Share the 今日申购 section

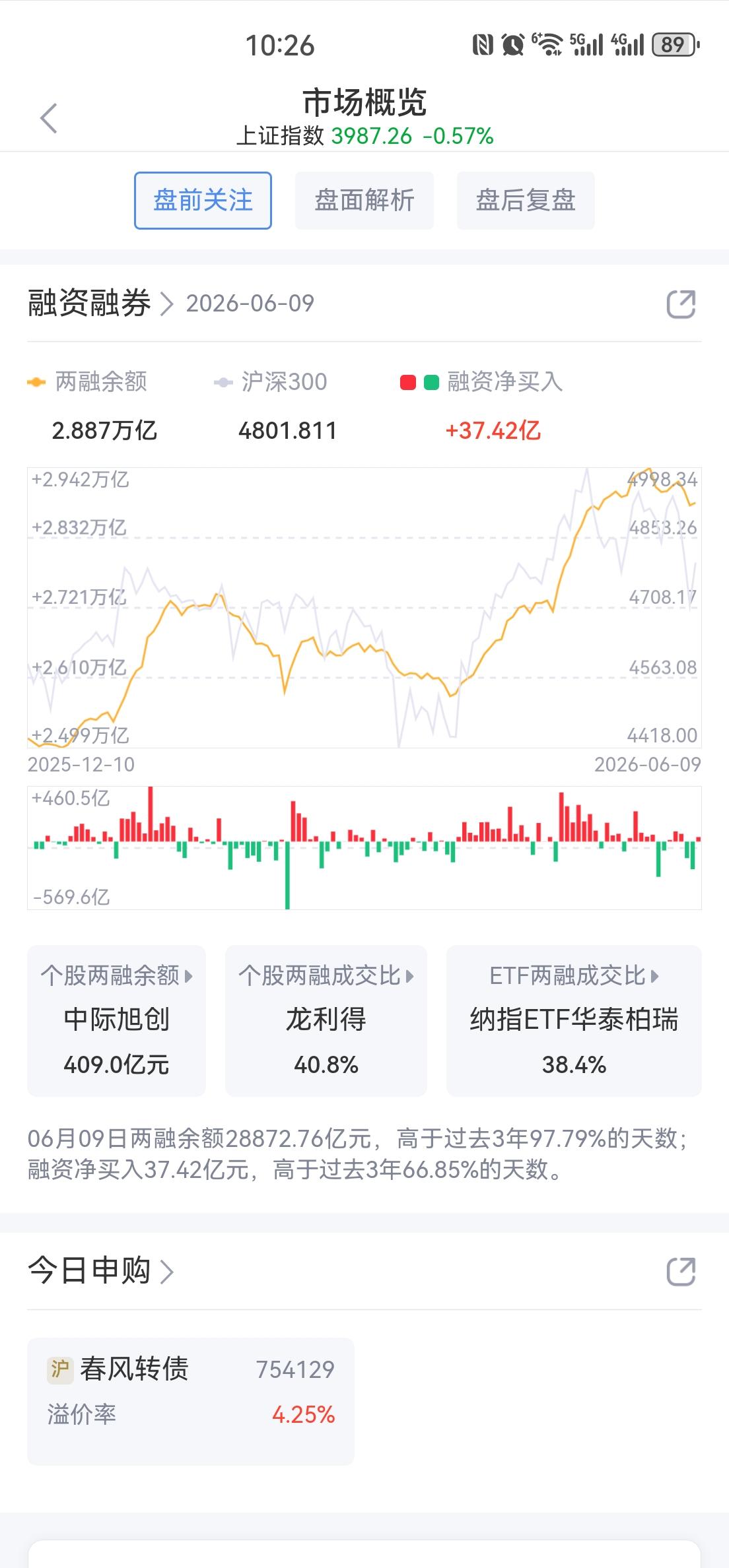coord(681,1272)
